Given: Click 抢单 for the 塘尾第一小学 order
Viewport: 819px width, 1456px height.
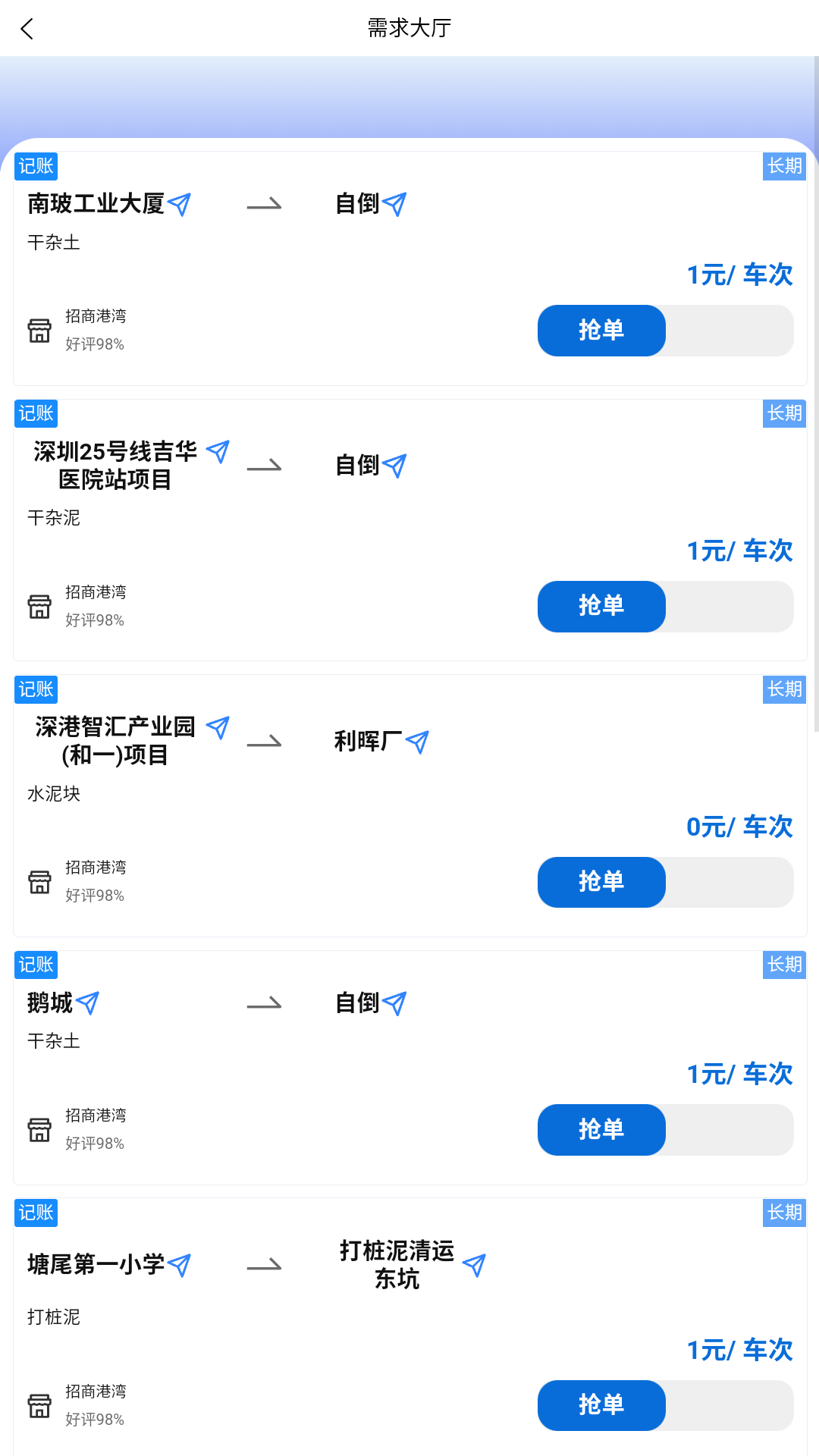Looking at the screenshot, I should pos(601,1405).
